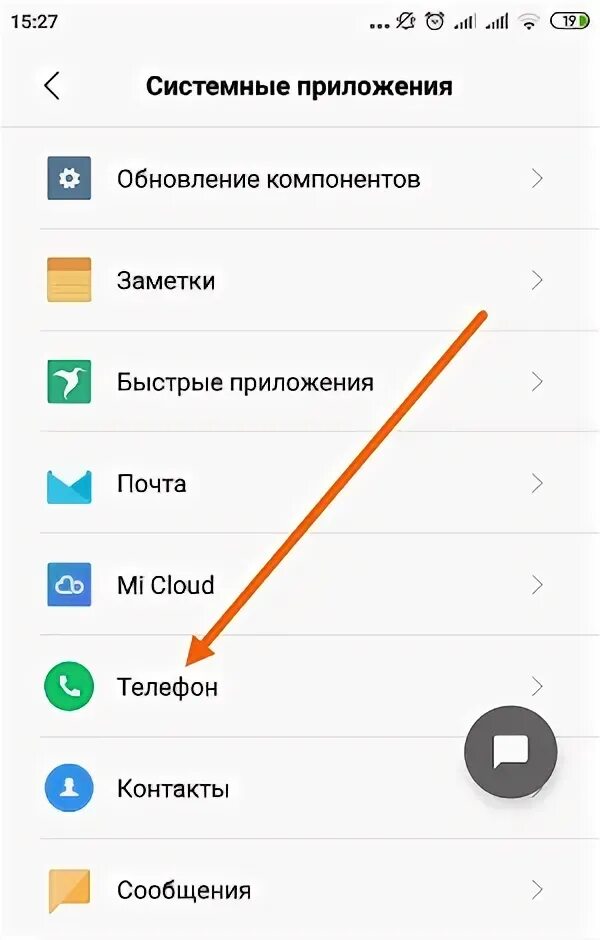Open Быстрые приложения settings

pyautogui.click(x=300, y=381)
